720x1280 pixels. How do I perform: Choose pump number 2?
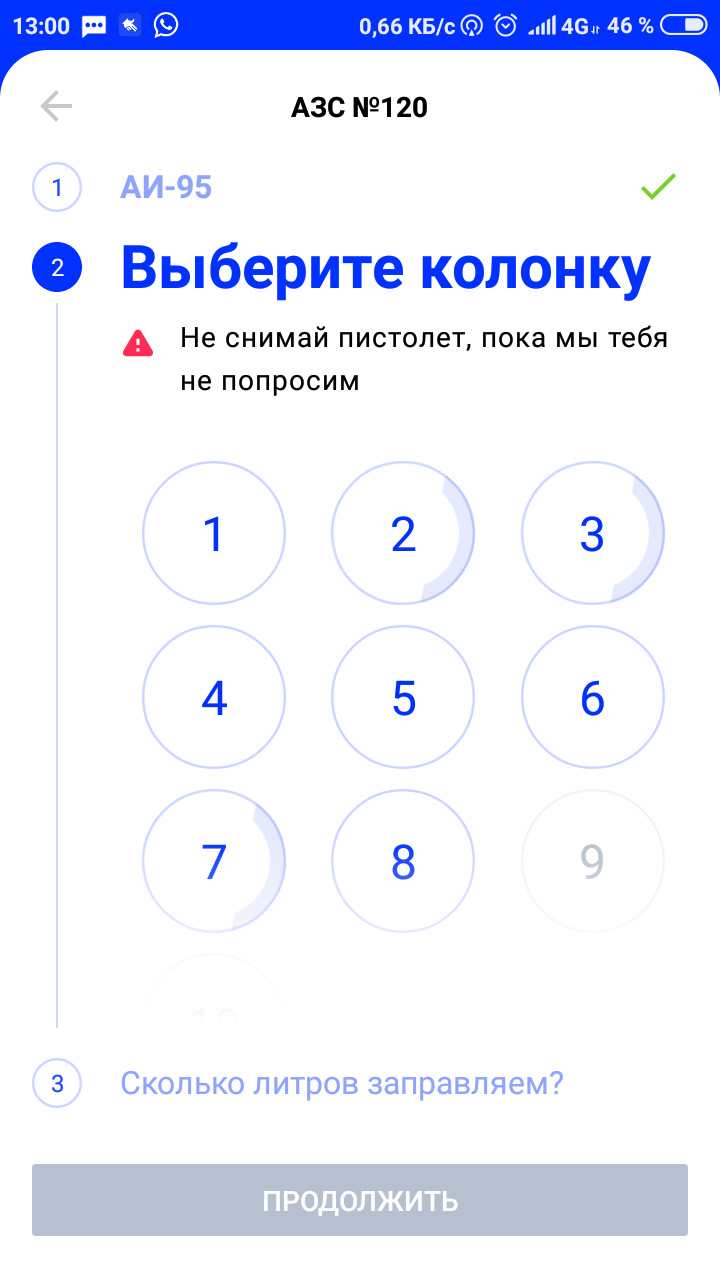pos(403,533)
